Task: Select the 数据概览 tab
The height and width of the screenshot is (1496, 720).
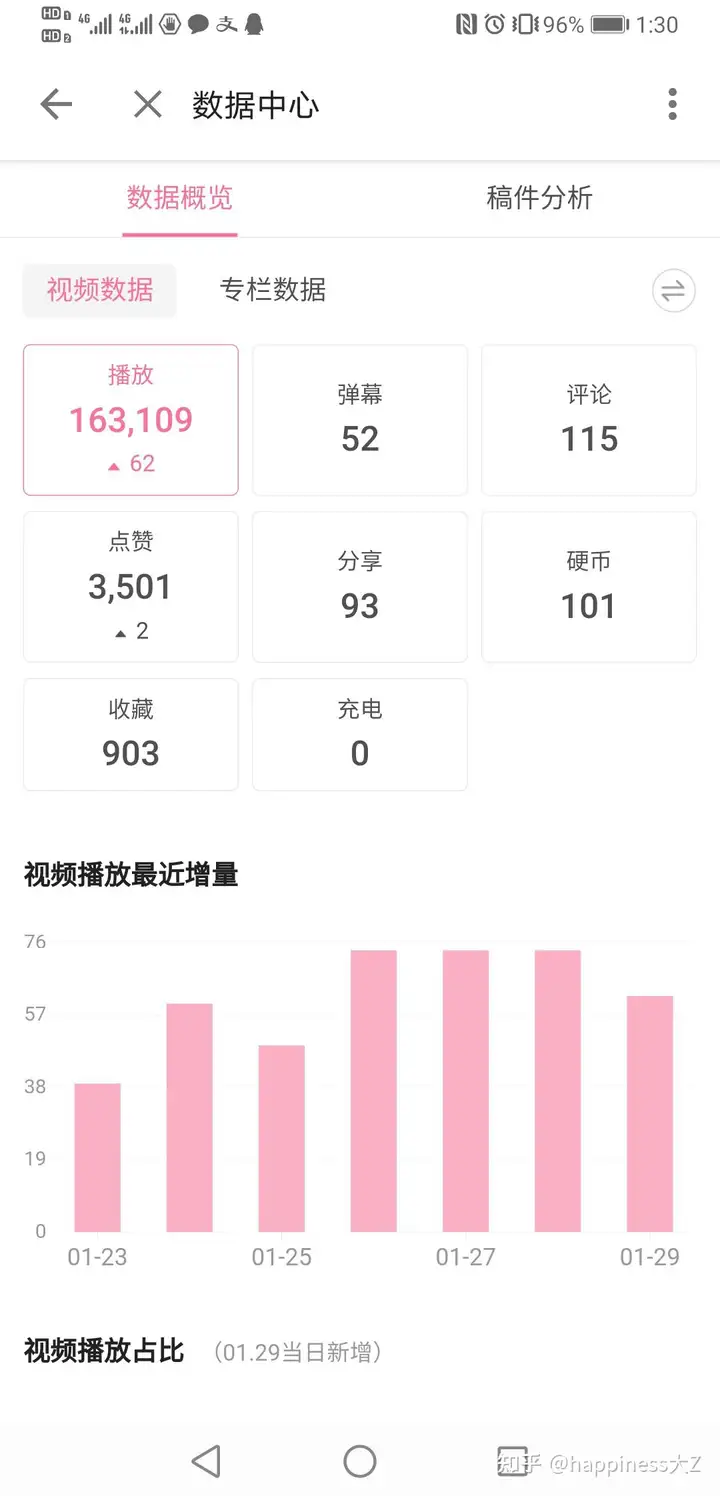Action: (x=180, y=198)
